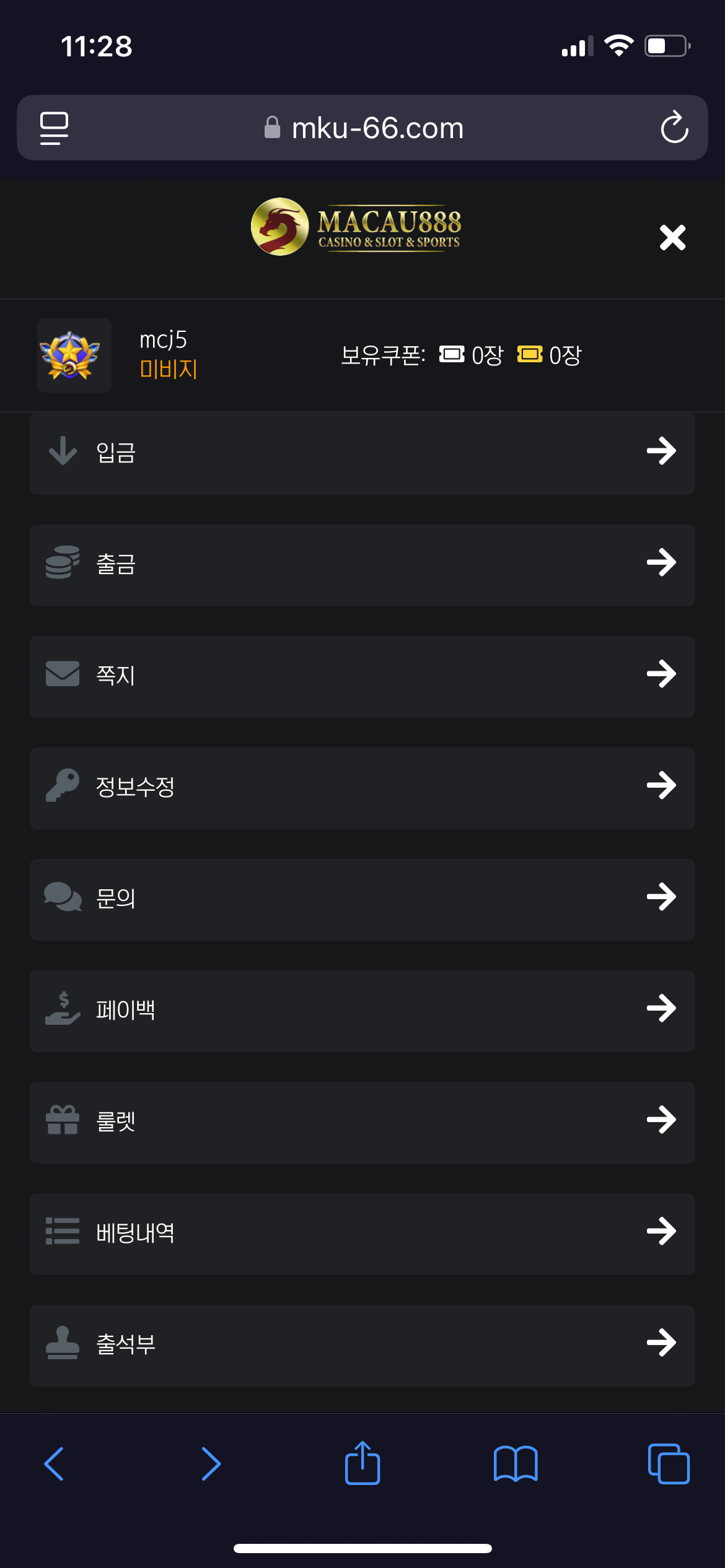Close the side menu with the X
Screen dimensions: 725x1568
pos(672,237)
